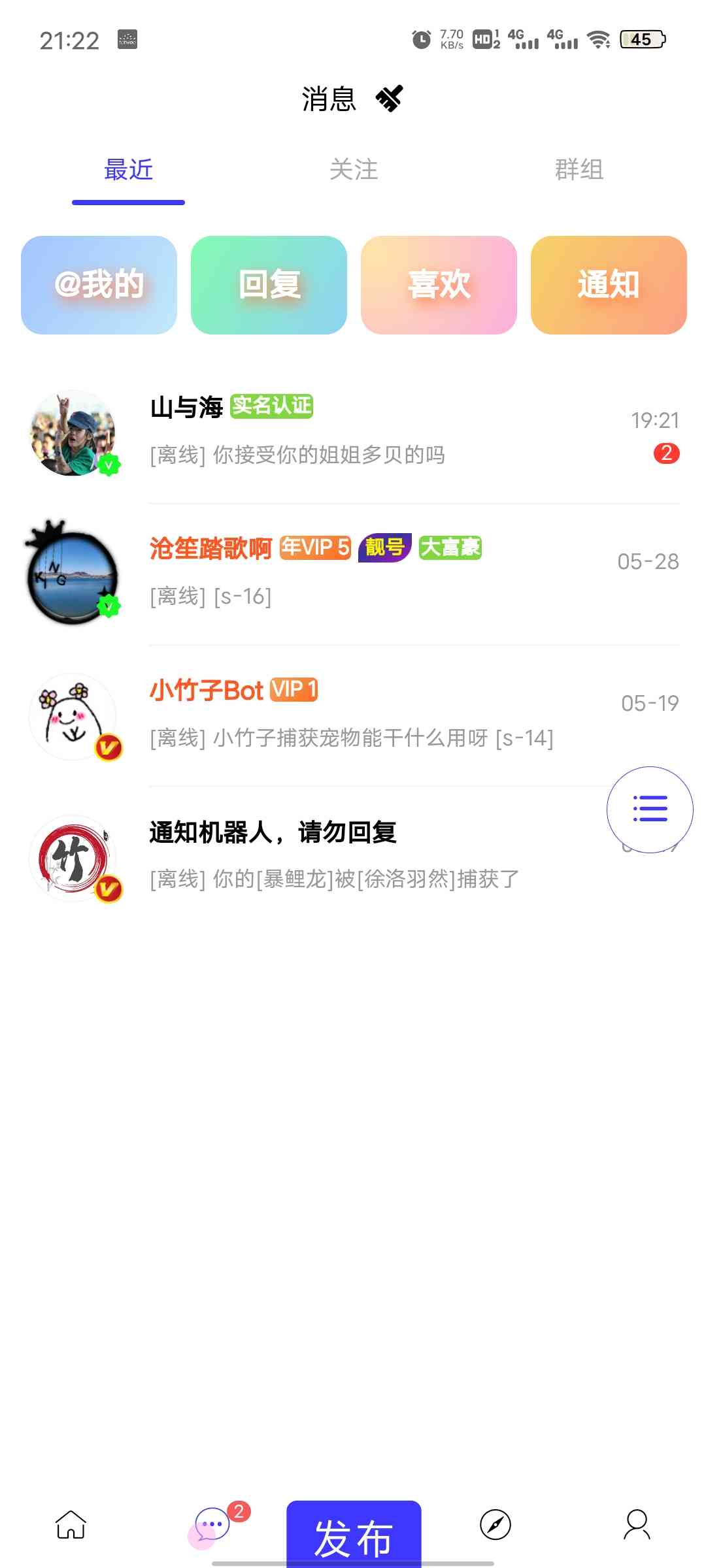The height and width of the screenshot is (1568, 706).
Task: Open the 通知 notifications card
Action: pyautogui.click(x=609, y=285)
